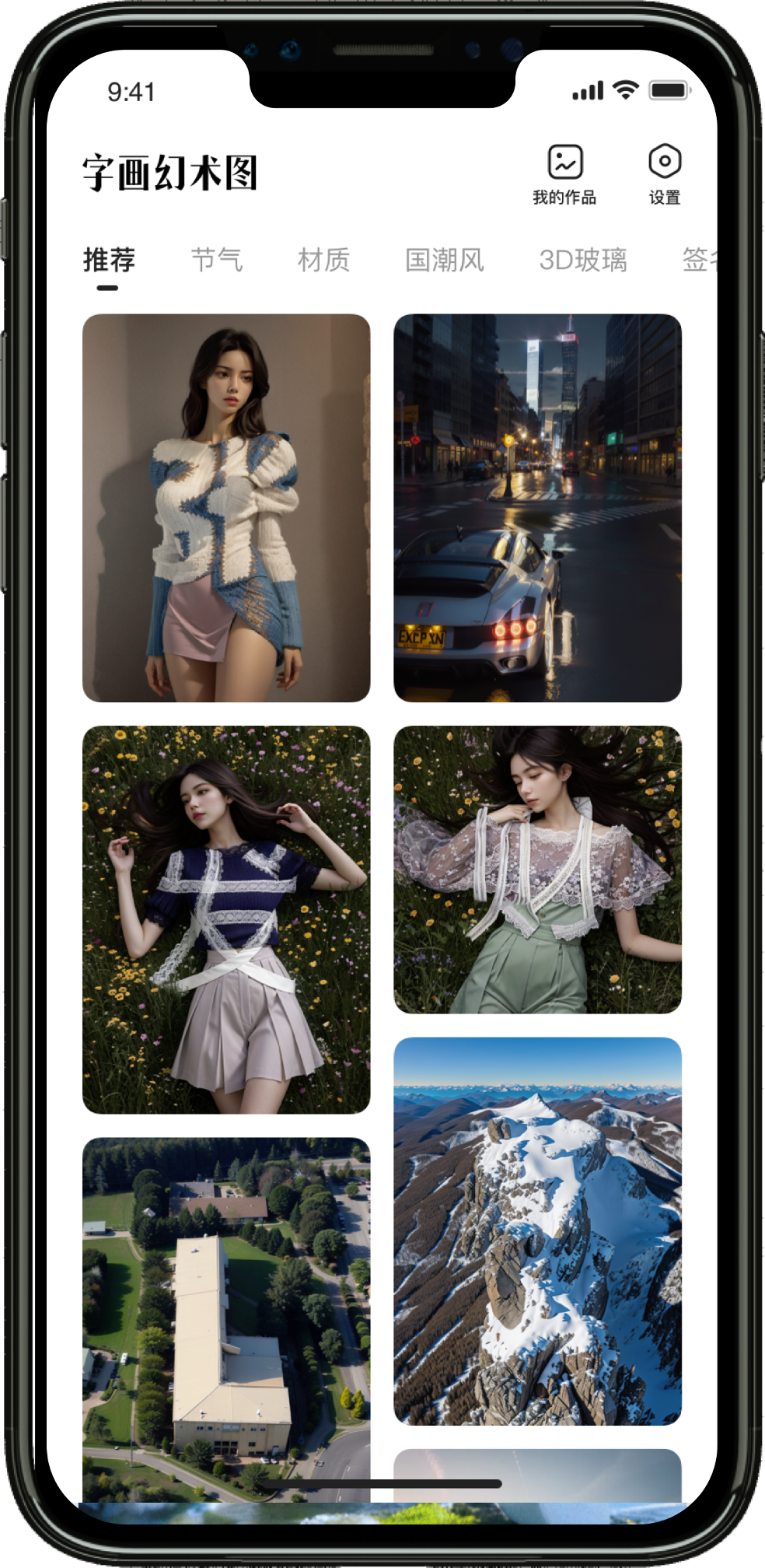Viewport: 765px width, 1568px height.
Task: Switch to the 材质 tab
Action: tap(324, 260)
